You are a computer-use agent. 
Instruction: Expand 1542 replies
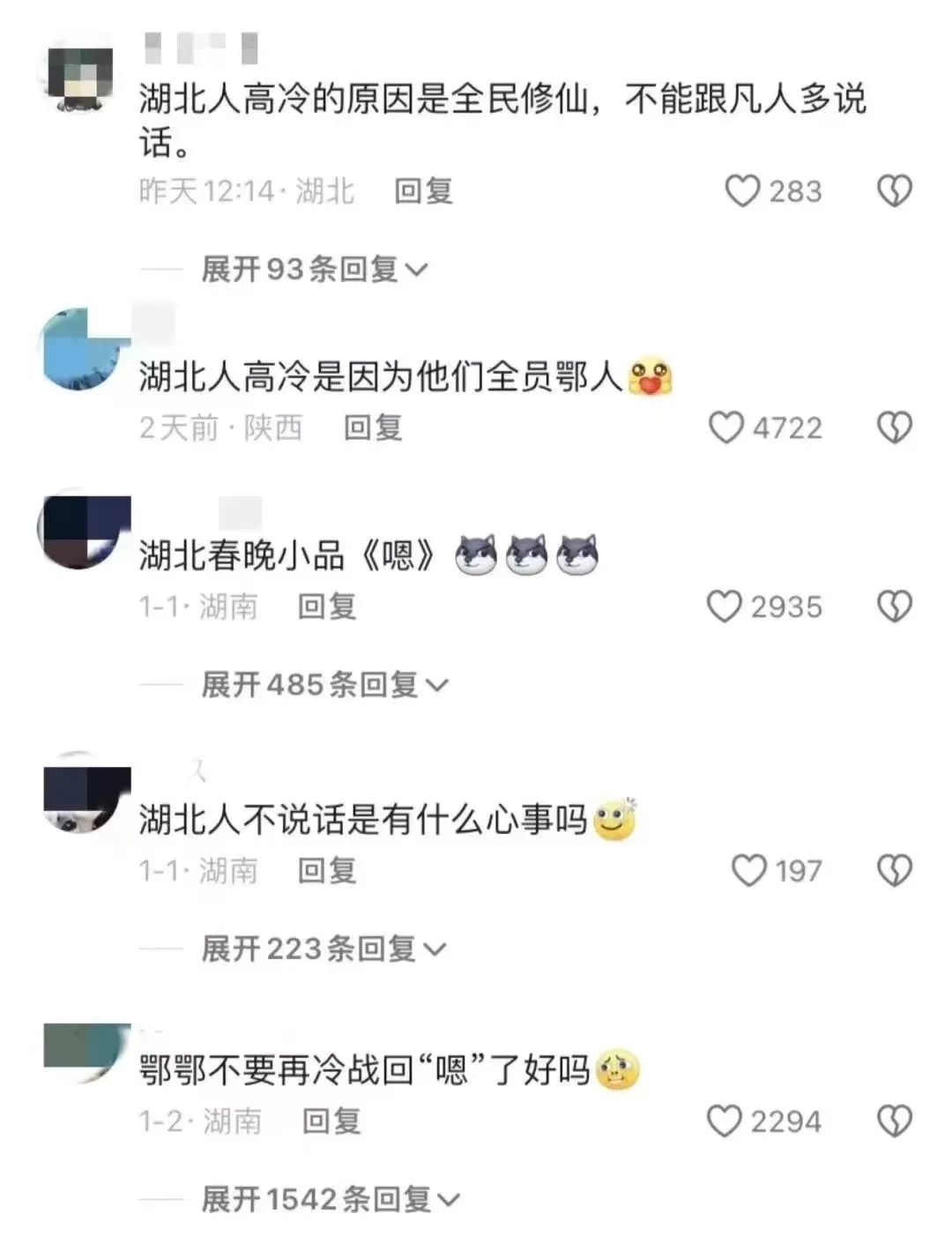[330, 1199]
